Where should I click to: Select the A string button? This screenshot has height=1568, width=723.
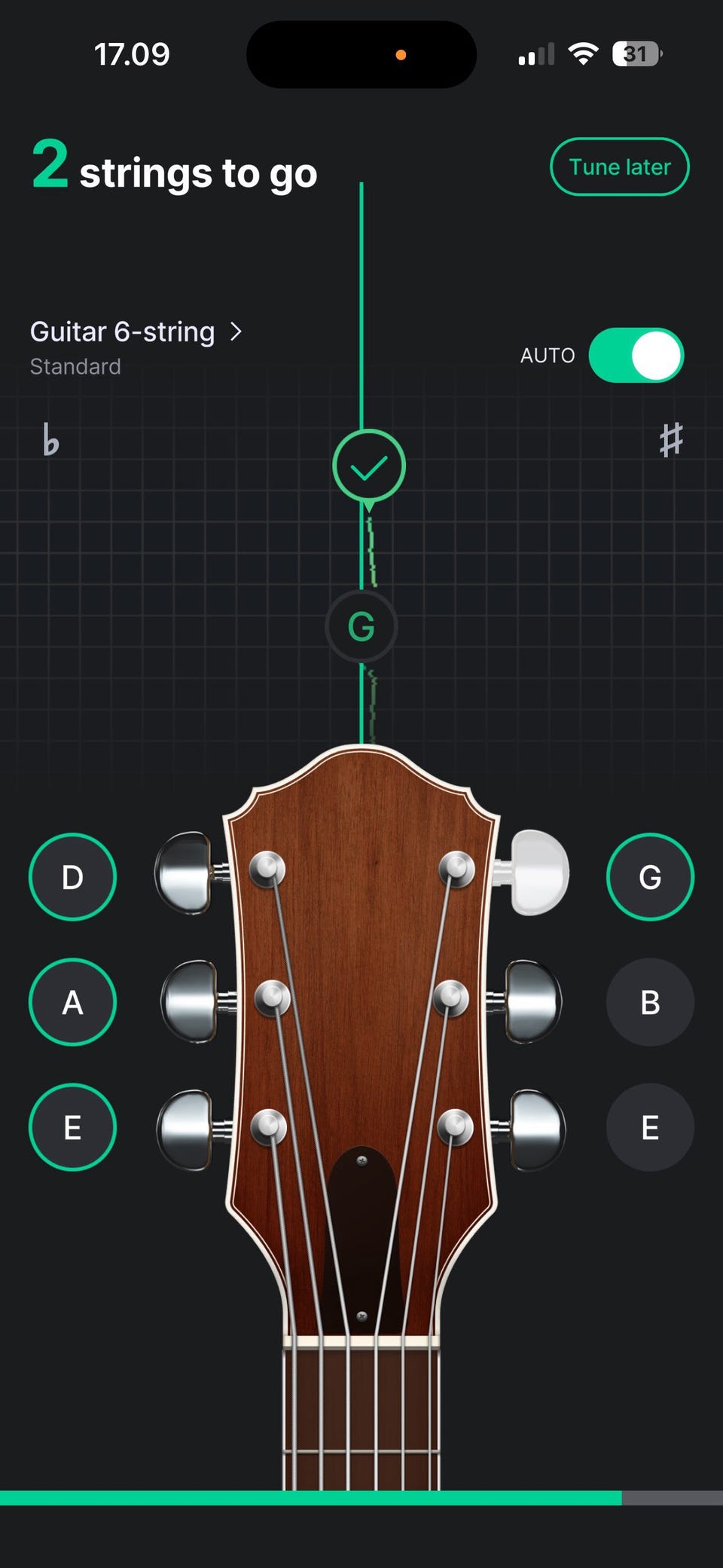click(x=72, y=1002)
